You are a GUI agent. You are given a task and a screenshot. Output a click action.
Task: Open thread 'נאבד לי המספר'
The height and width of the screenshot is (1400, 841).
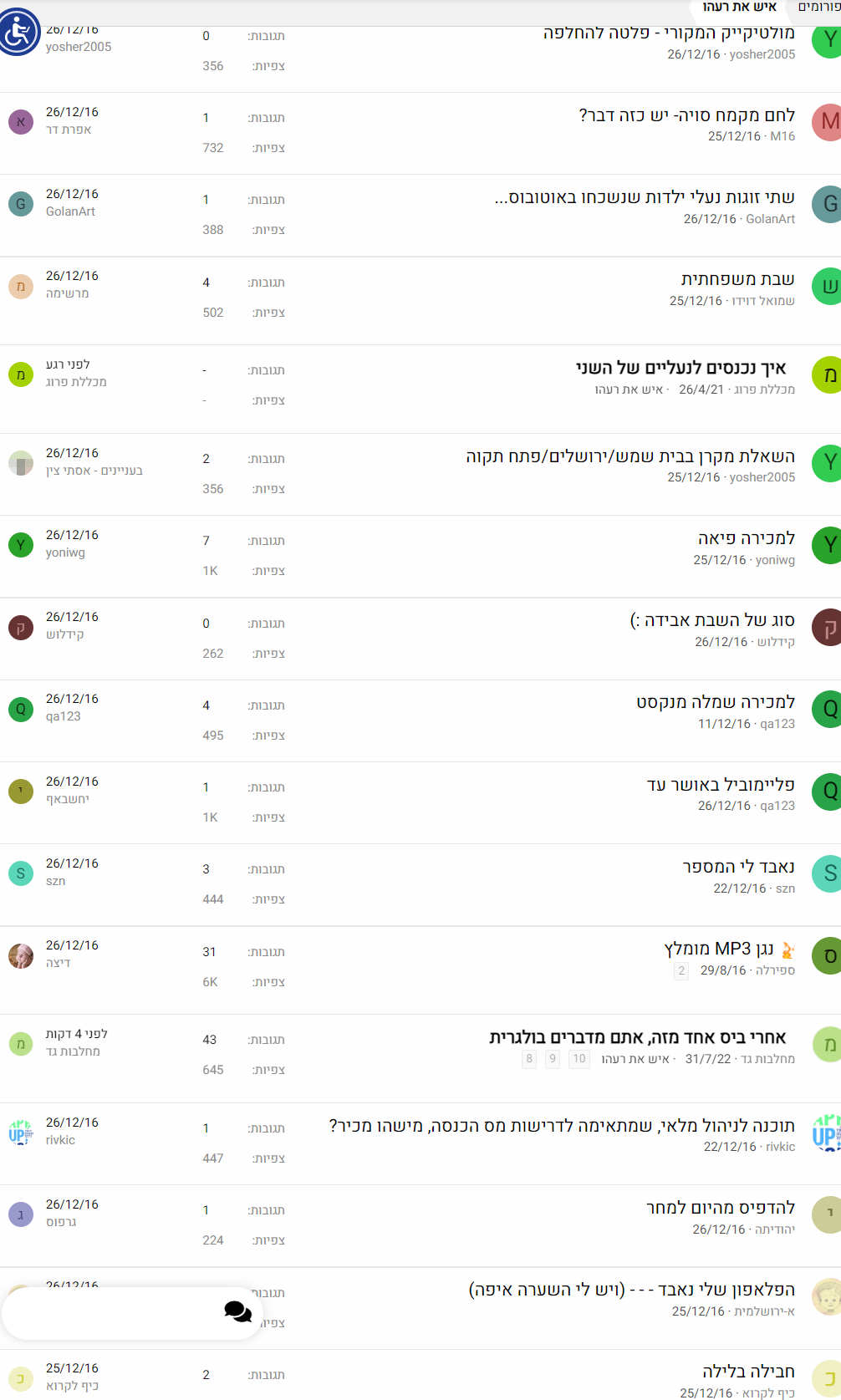[x=738, y=867]
